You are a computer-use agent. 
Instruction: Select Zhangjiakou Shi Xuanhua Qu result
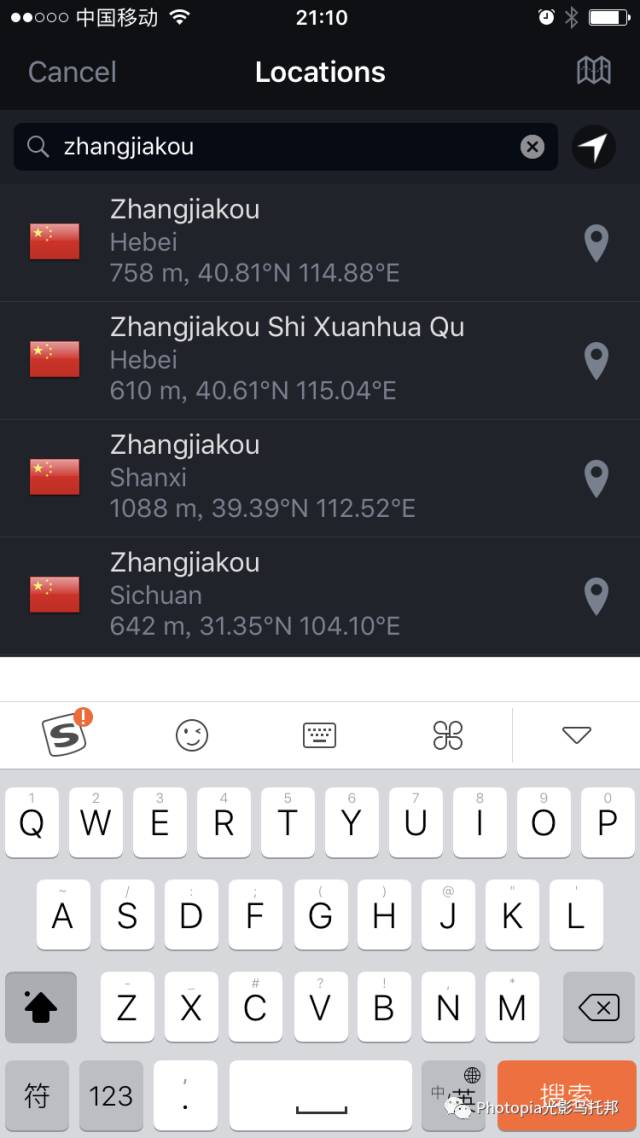click(x=320, y=360)
